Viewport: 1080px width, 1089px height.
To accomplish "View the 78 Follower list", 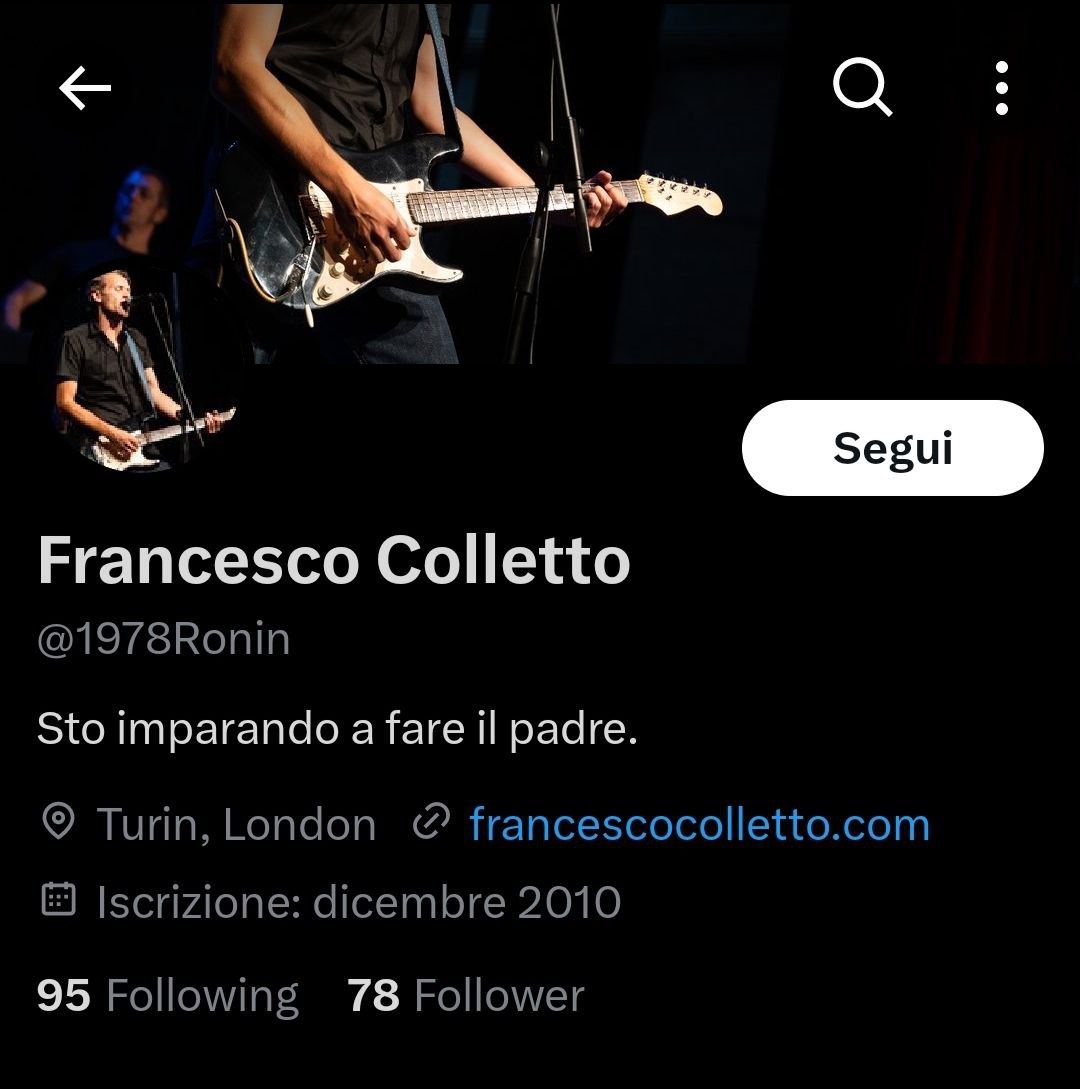I will point(465,996).
